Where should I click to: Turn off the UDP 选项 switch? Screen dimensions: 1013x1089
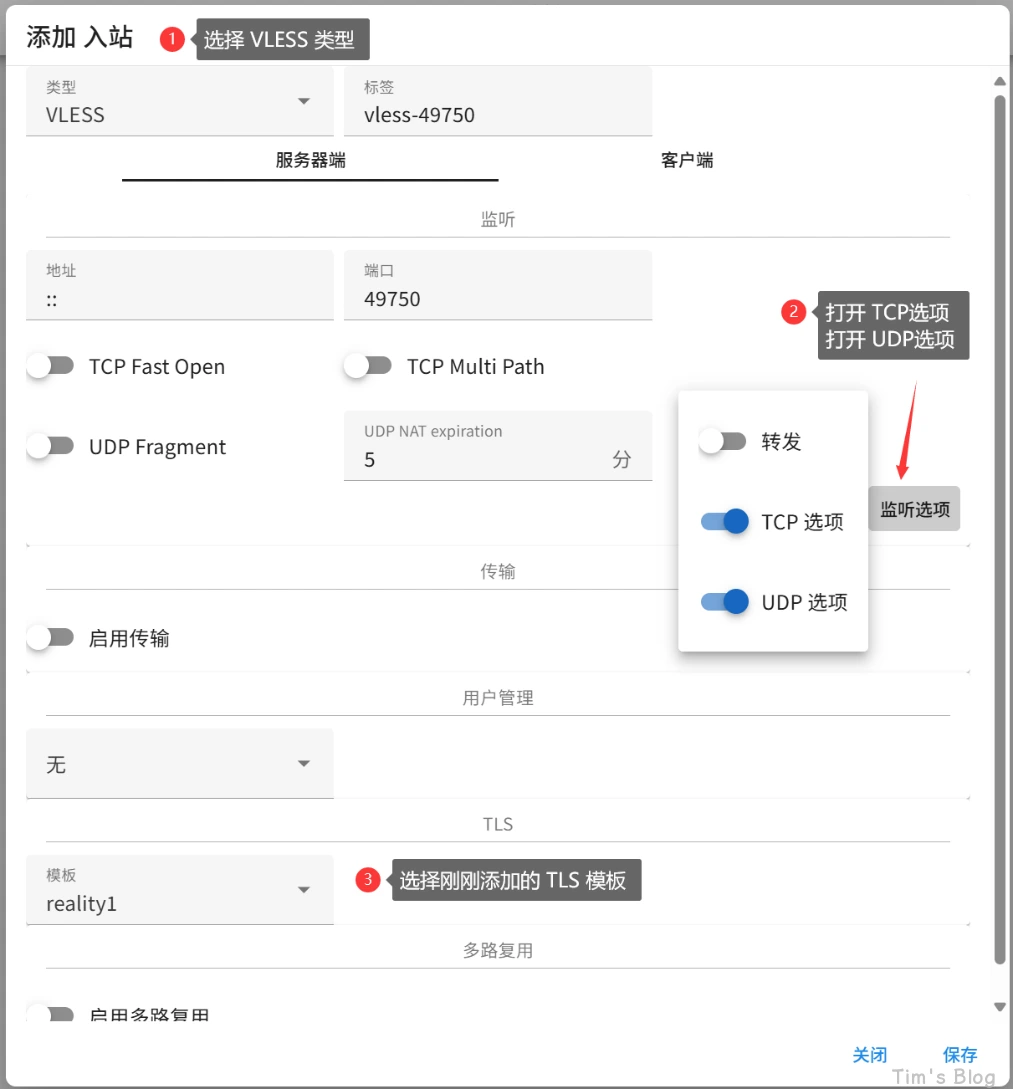click(725, 601)
